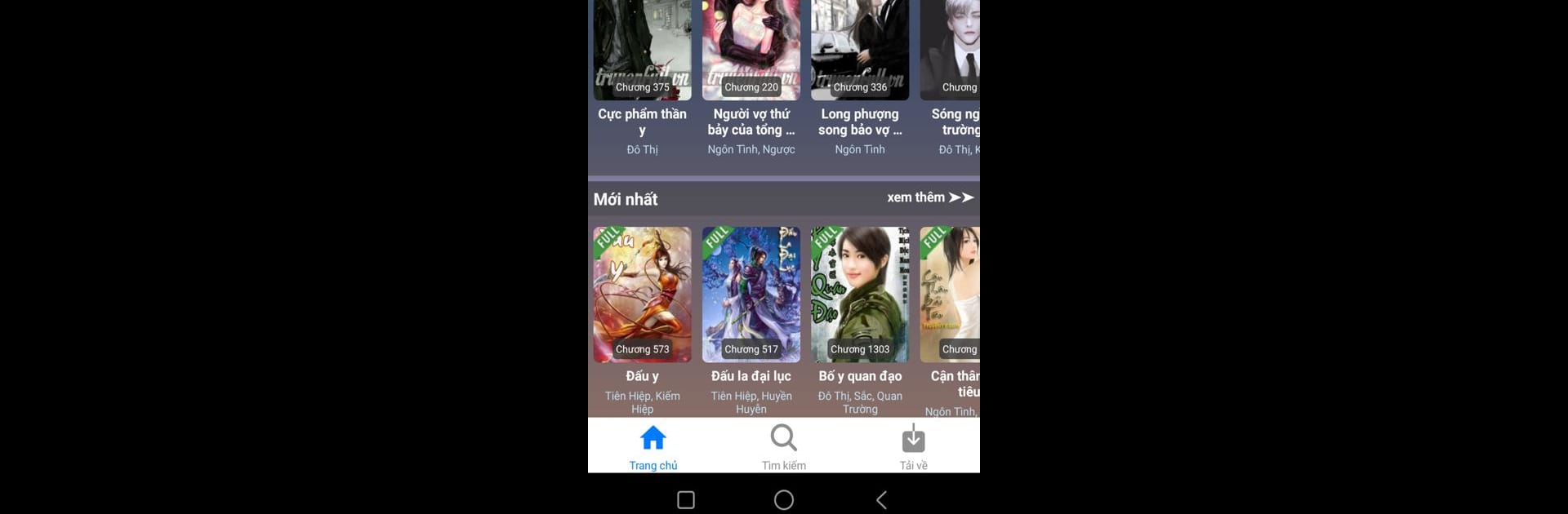Go back using the system back button
The width and height of the screenshot is (1568, 514).
click(881, 500)
